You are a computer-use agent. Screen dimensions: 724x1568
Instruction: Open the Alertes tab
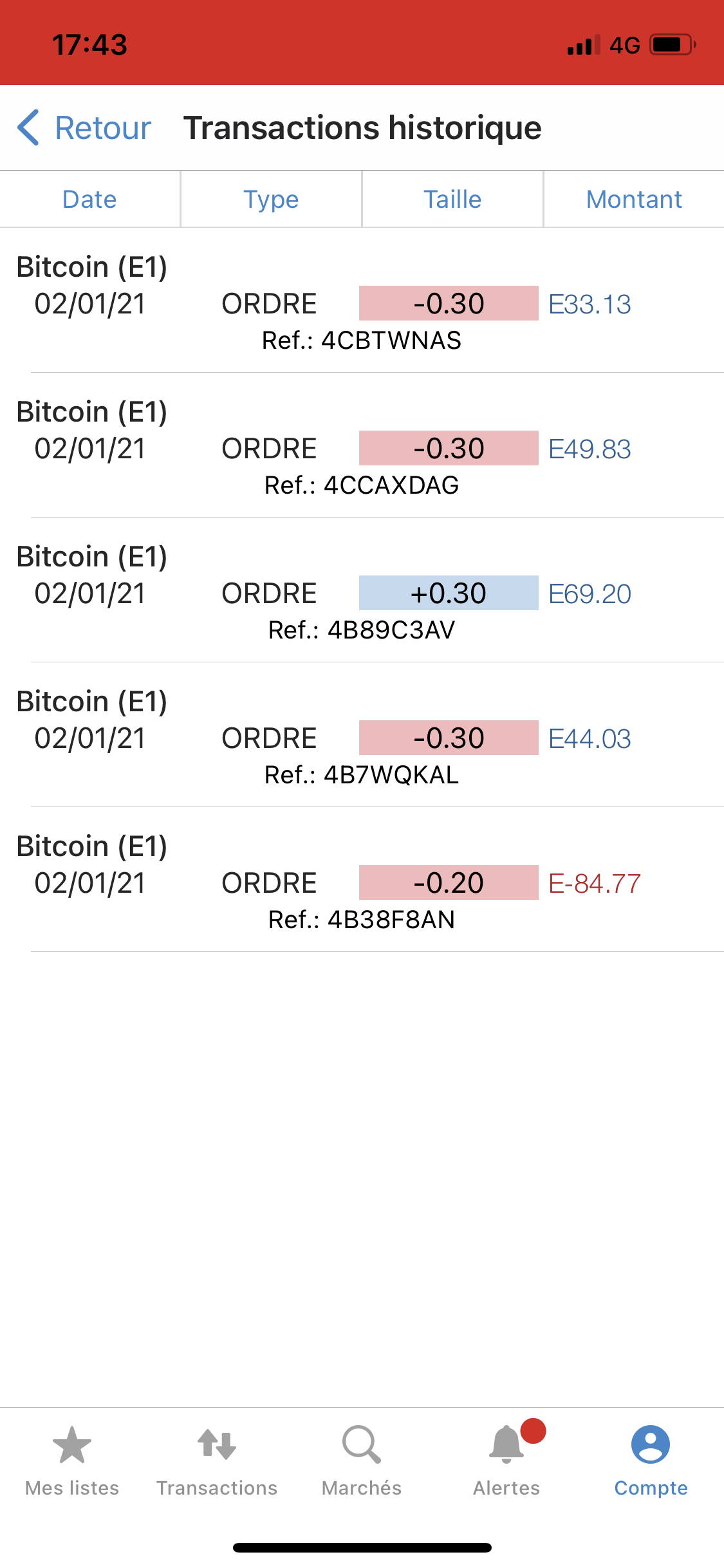506,1461
